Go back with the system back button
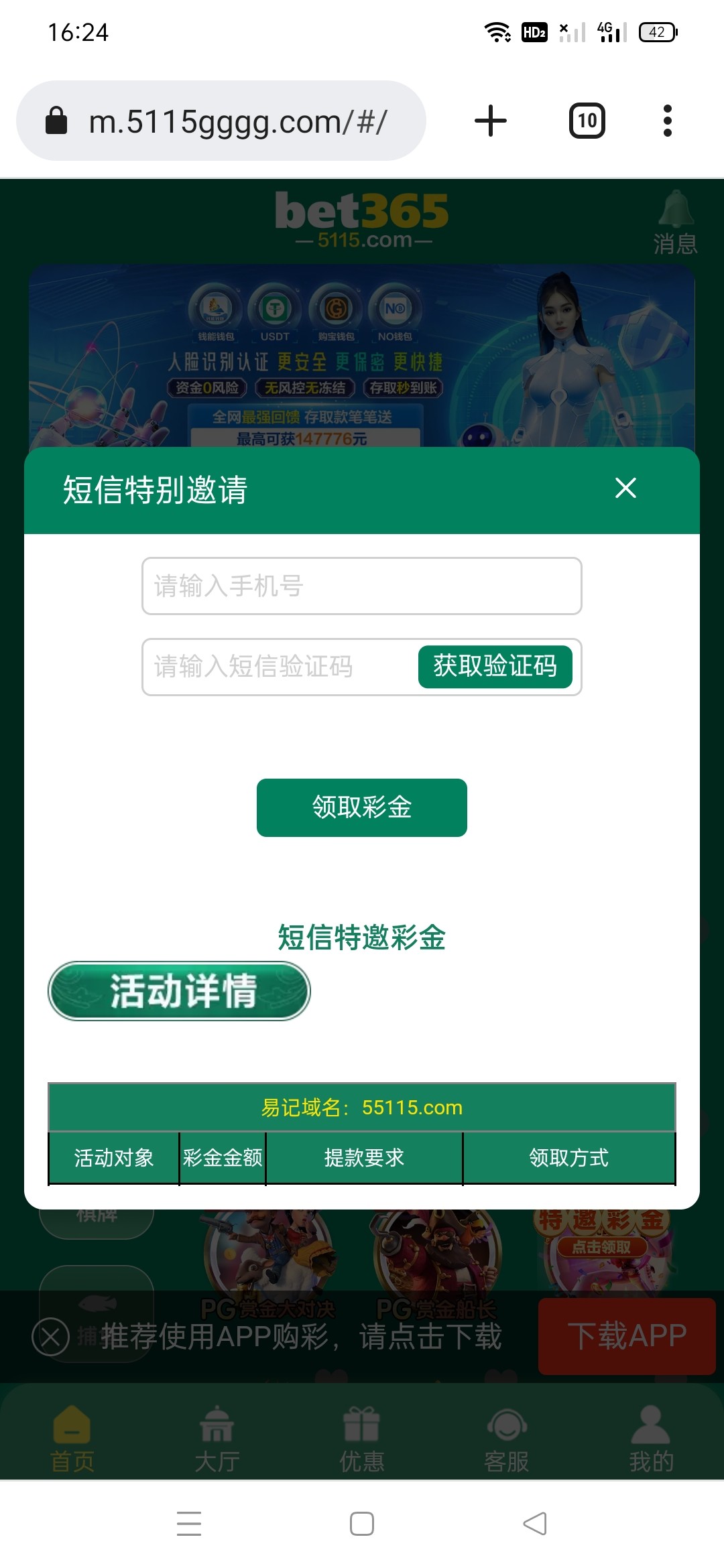724x1568 pixels. click(x=535, y=1524)
